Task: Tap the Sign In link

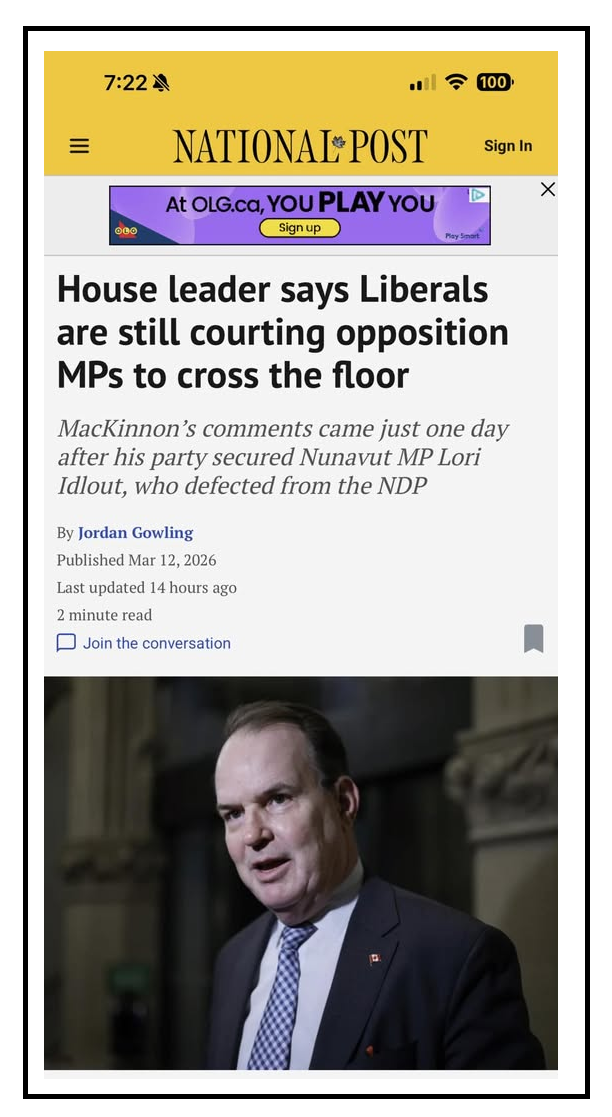Action: pos(507,146)
